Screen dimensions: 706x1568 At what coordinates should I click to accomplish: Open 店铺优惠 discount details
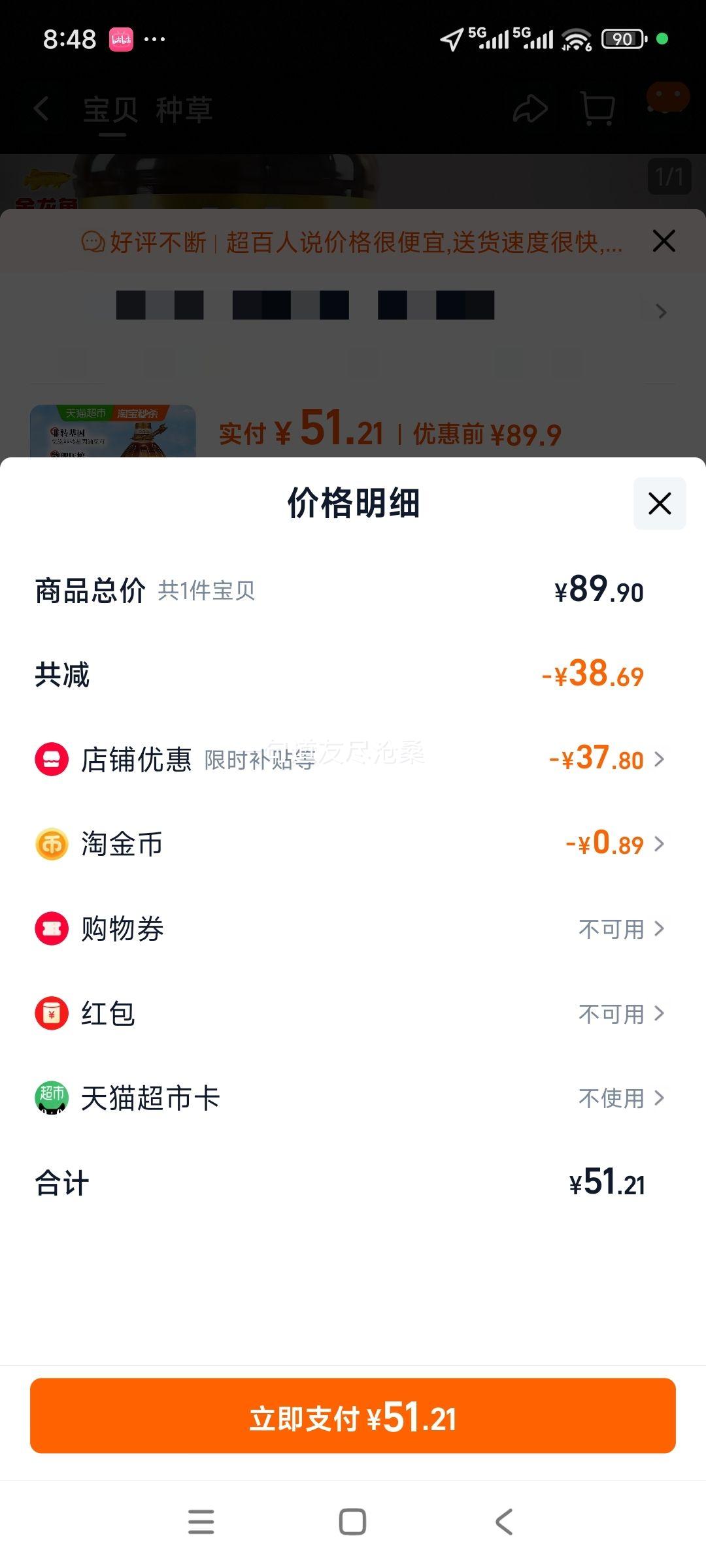(353, 759)
